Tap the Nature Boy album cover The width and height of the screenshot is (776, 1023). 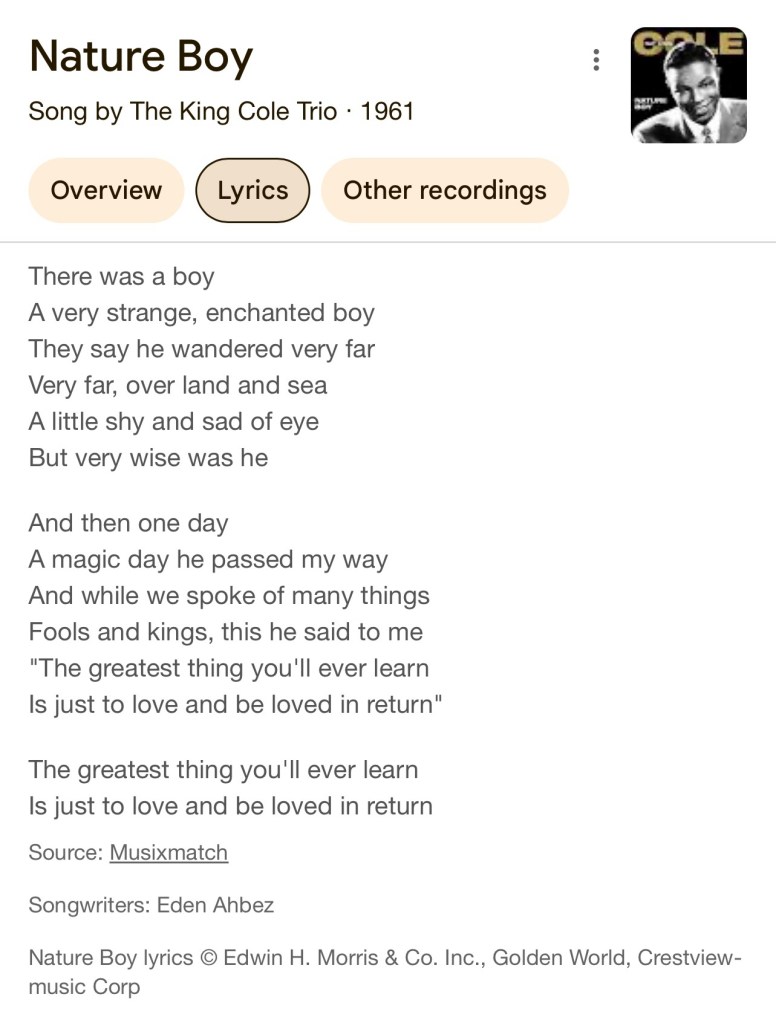[688, 85]
